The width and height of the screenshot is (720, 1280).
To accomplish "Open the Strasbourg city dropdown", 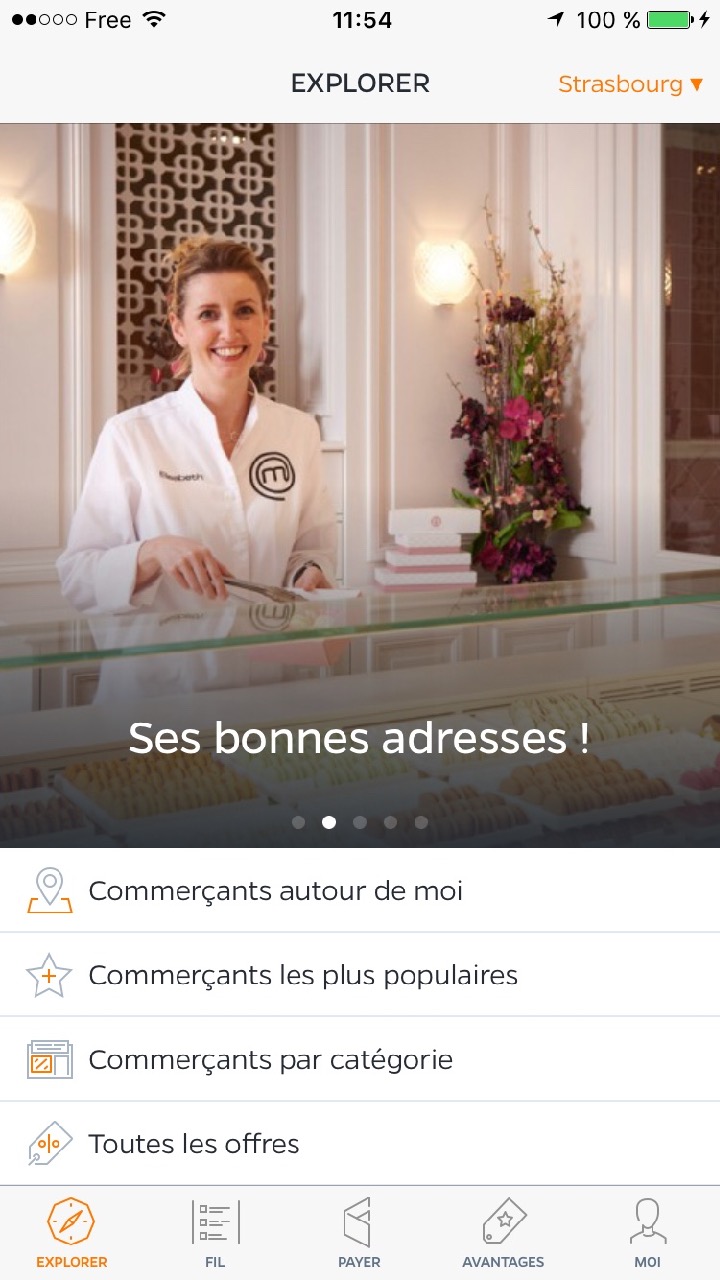I will pyautogui.click(x=630, y=84).
